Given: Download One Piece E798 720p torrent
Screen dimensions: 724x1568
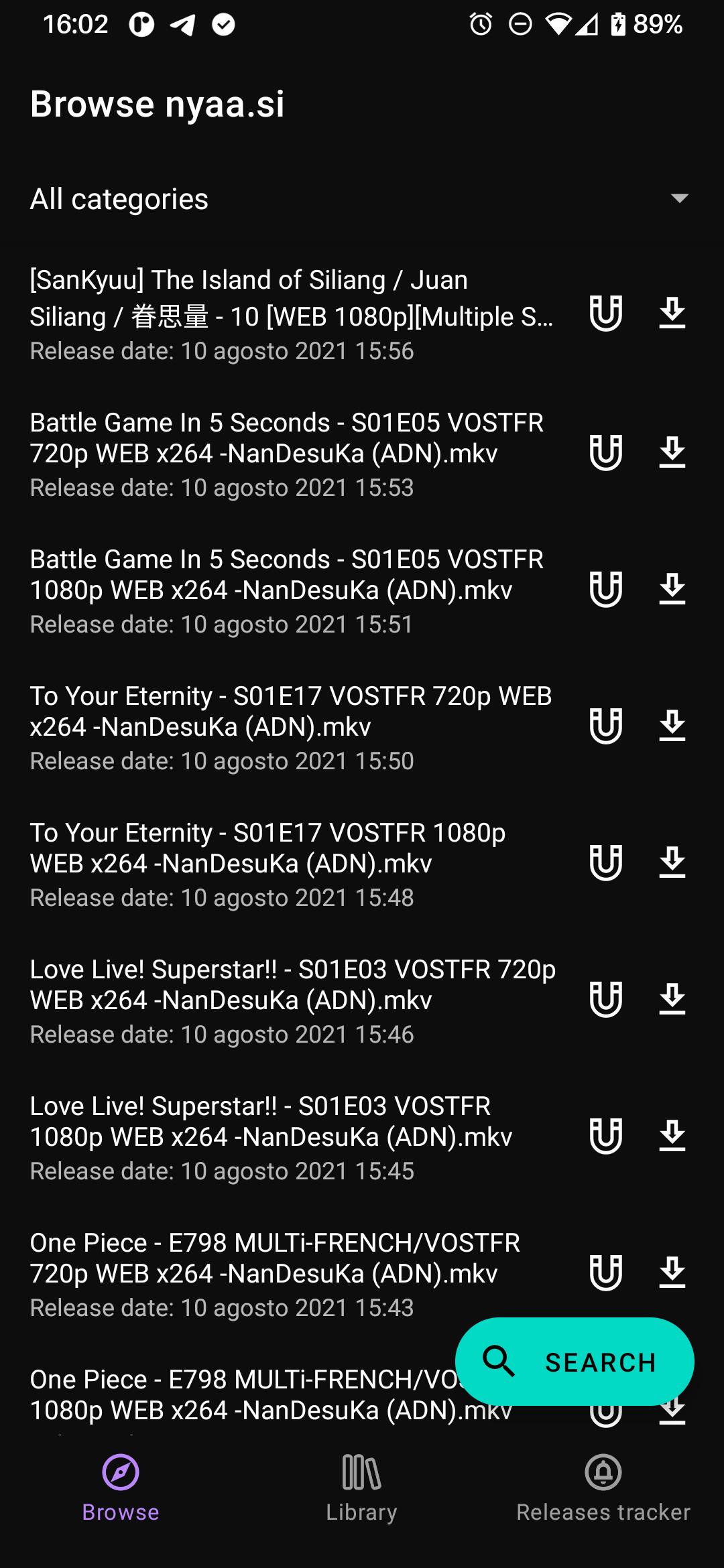Looking at the screenshot, I should (x=672, y=1273).
